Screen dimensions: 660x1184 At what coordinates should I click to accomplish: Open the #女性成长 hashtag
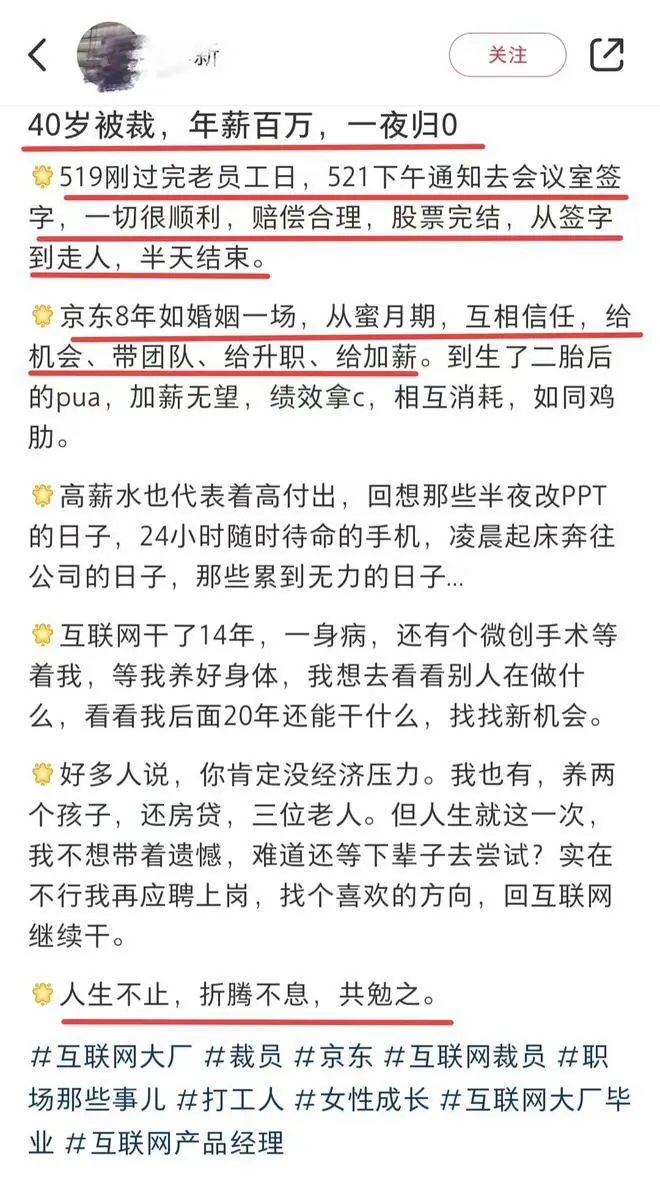click(x=362, y=1099)
